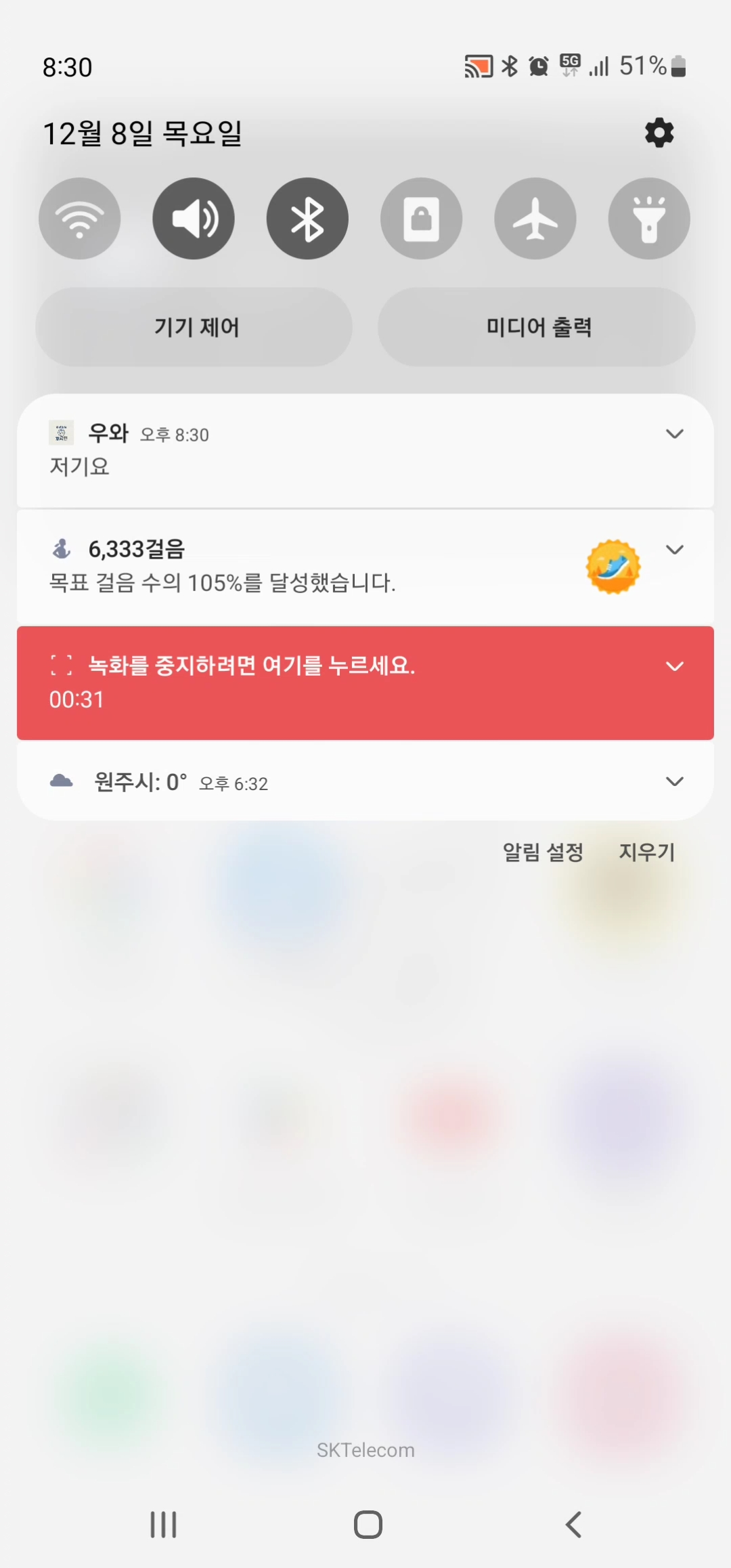Viewport: 731px width, 1568px height.
Task: Turn on airplane mode
Action: 535,218
